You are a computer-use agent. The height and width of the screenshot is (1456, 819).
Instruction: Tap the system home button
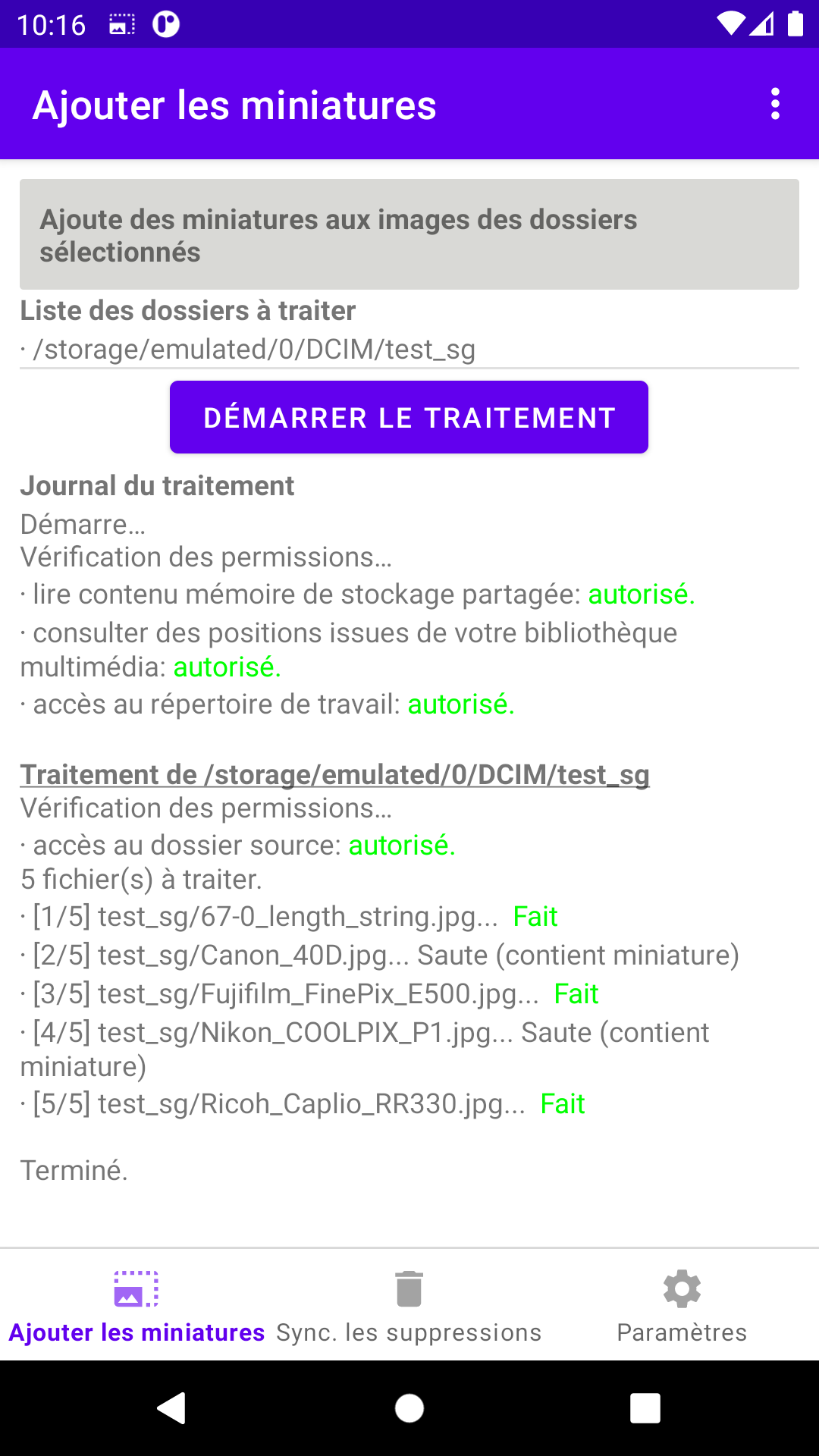(x=409, y=1408)
